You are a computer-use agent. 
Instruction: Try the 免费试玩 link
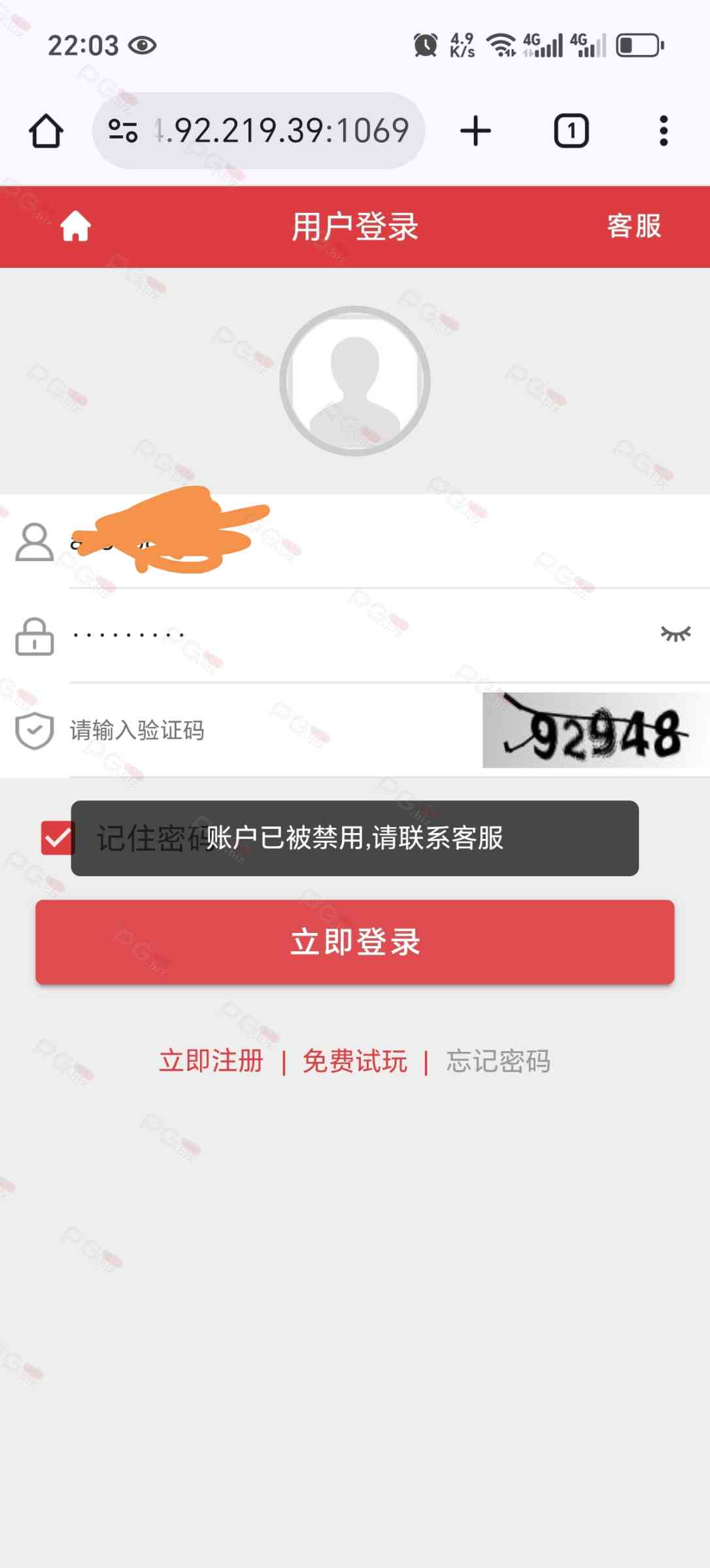354,1061
